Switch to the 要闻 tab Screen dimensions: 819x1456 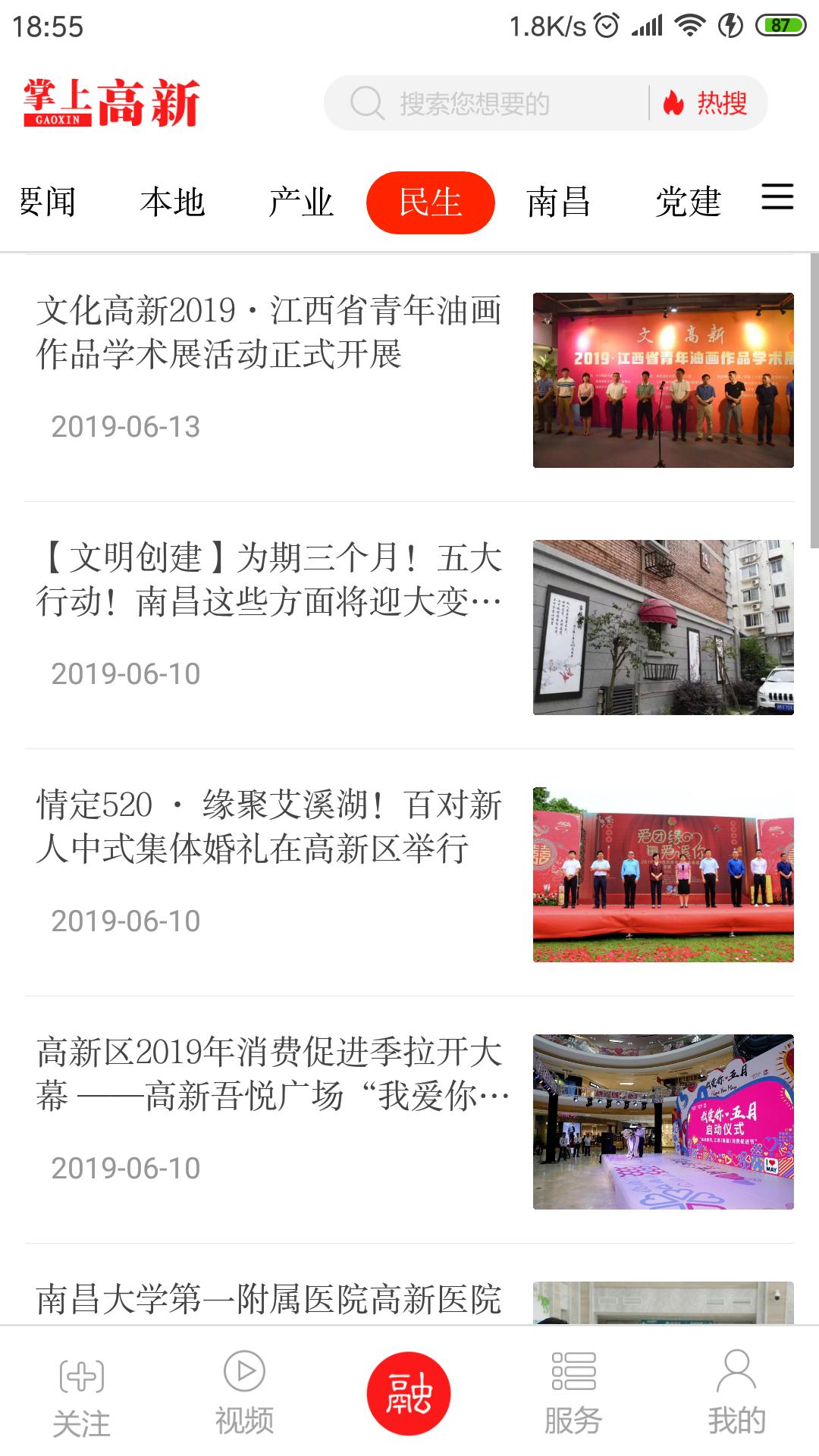tap(47, 202)
